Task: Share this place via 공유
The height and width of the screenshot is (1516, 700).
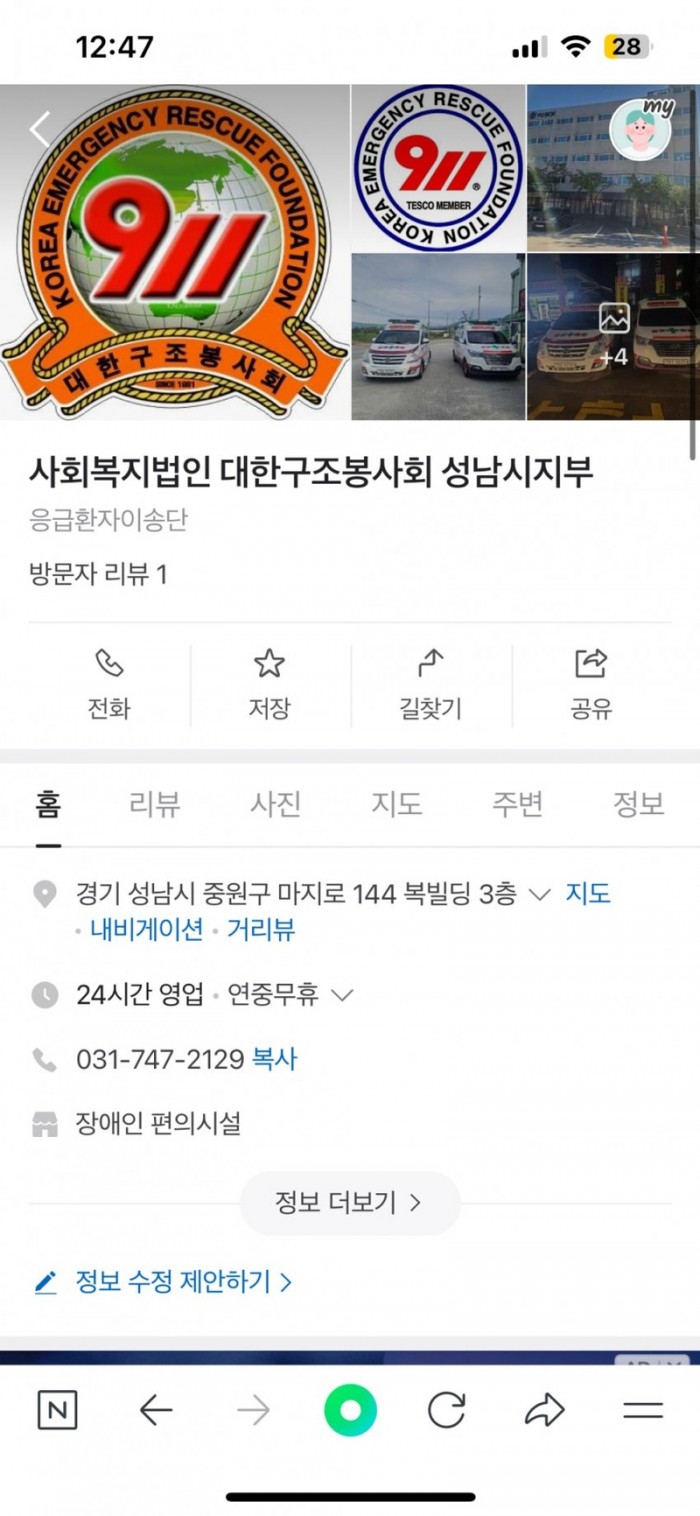Action: (x=591, y=685)
